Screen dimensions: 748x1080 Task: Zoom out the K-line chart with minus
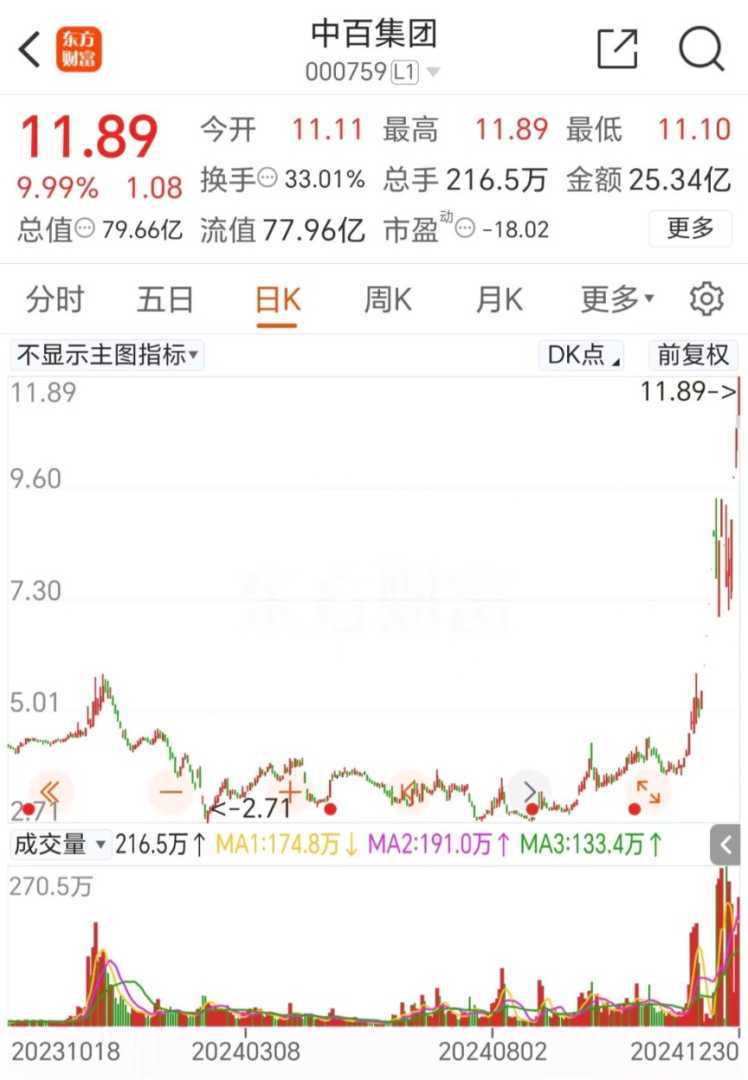tap(171, 792)
